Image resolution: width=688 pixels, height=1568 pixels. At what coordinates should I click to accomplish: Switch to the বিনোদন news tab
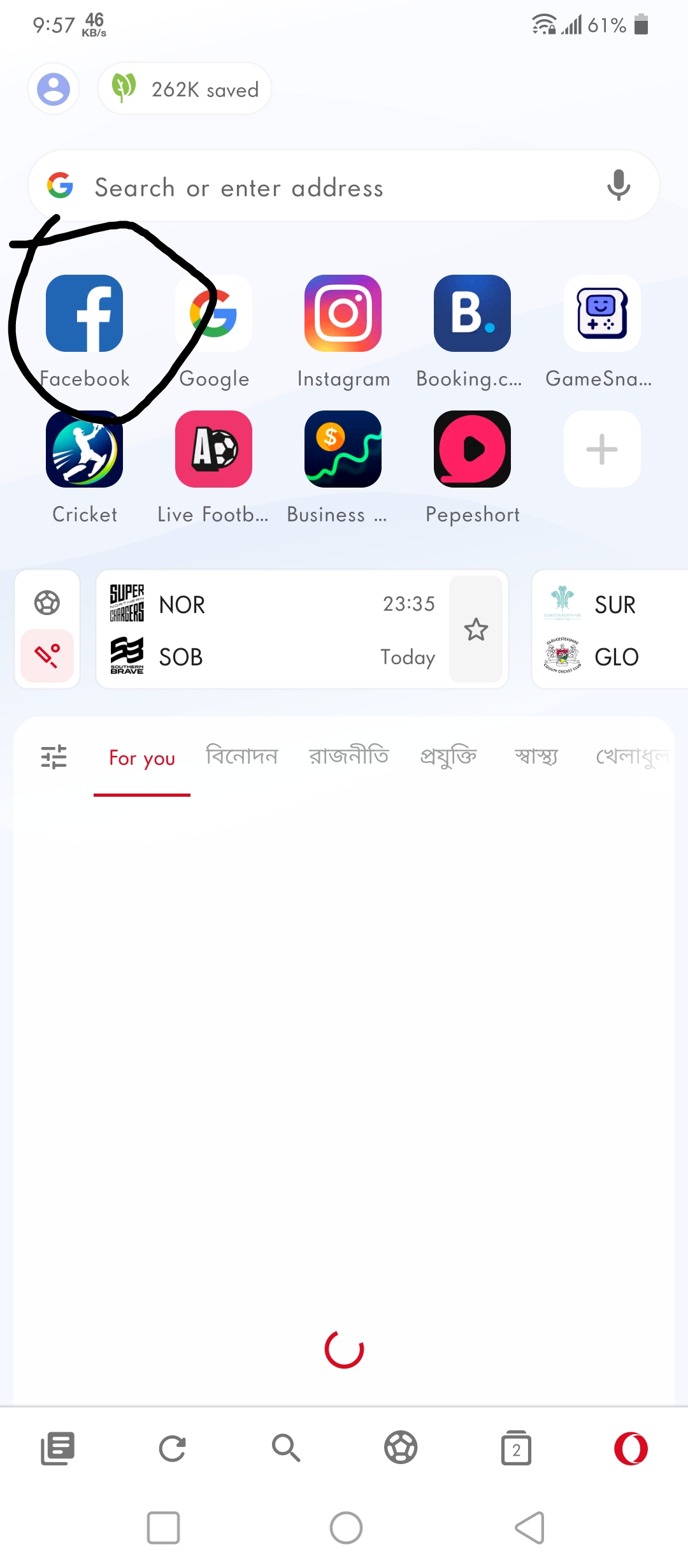click(242, 757)
